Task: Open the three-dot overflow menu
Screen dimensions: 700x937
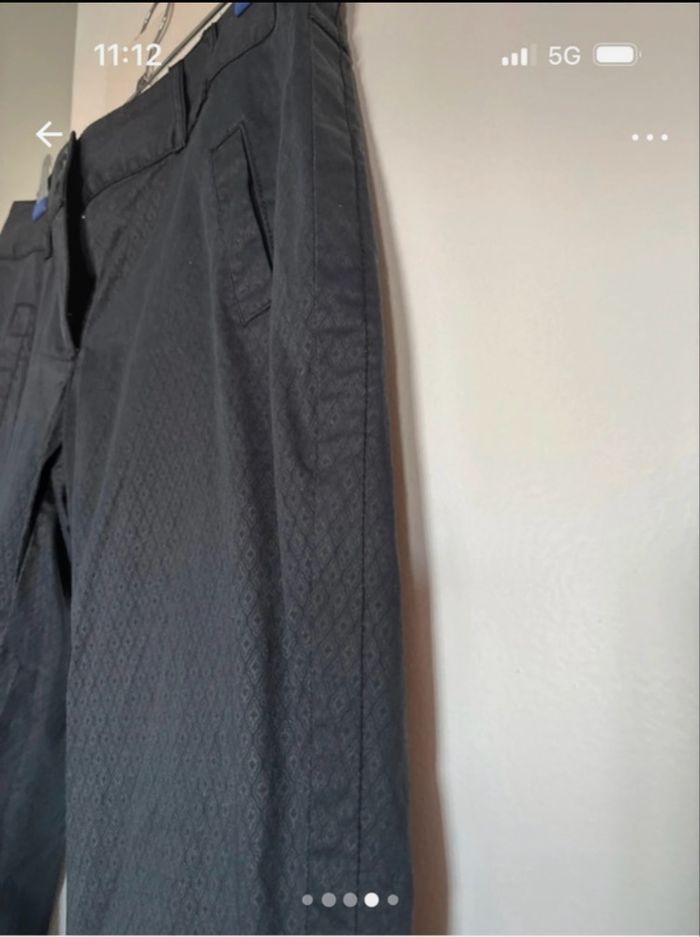Action: point(649,137)
